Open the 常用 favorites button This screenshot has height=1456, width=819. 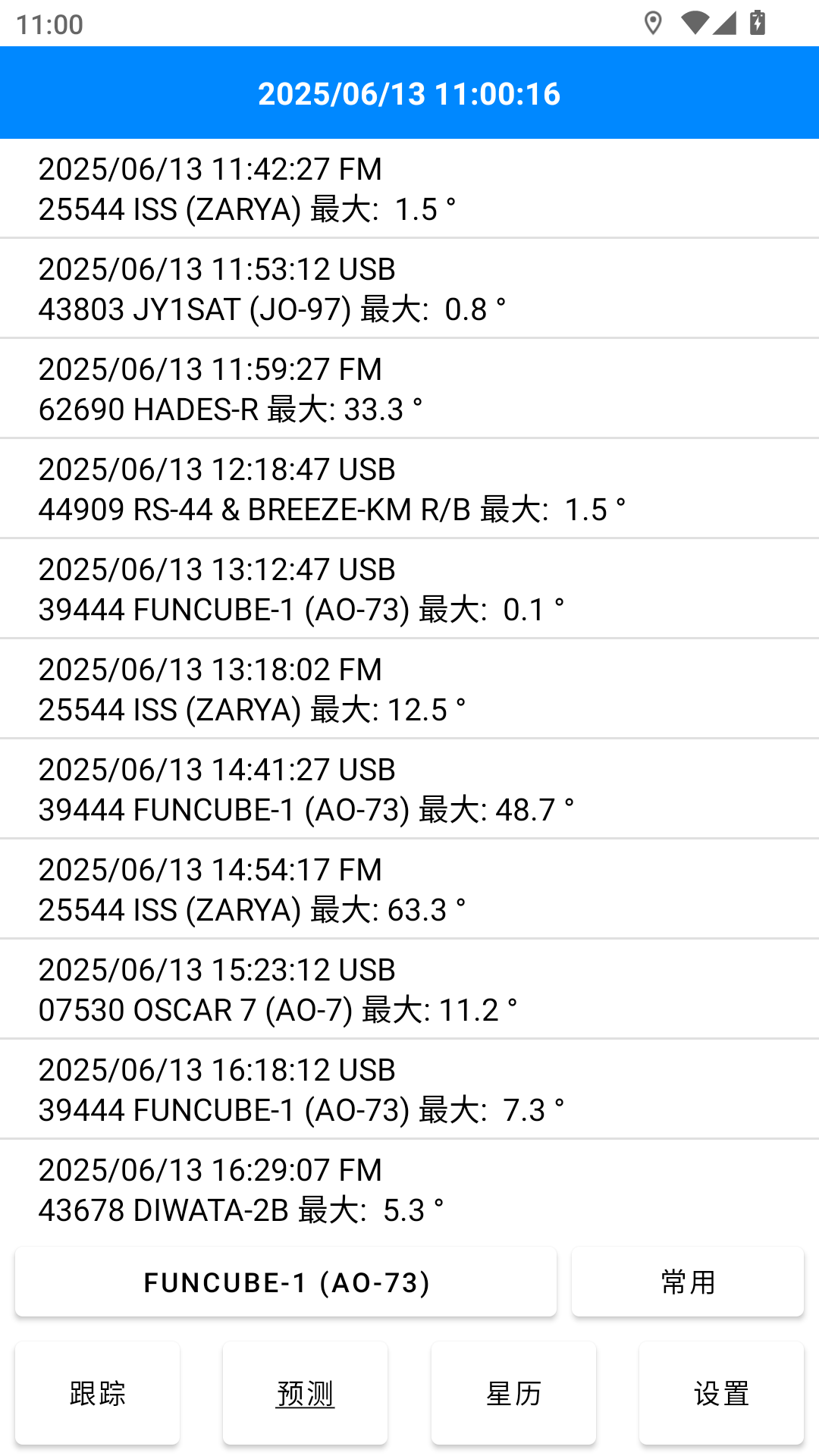[x=688, y=1282]
